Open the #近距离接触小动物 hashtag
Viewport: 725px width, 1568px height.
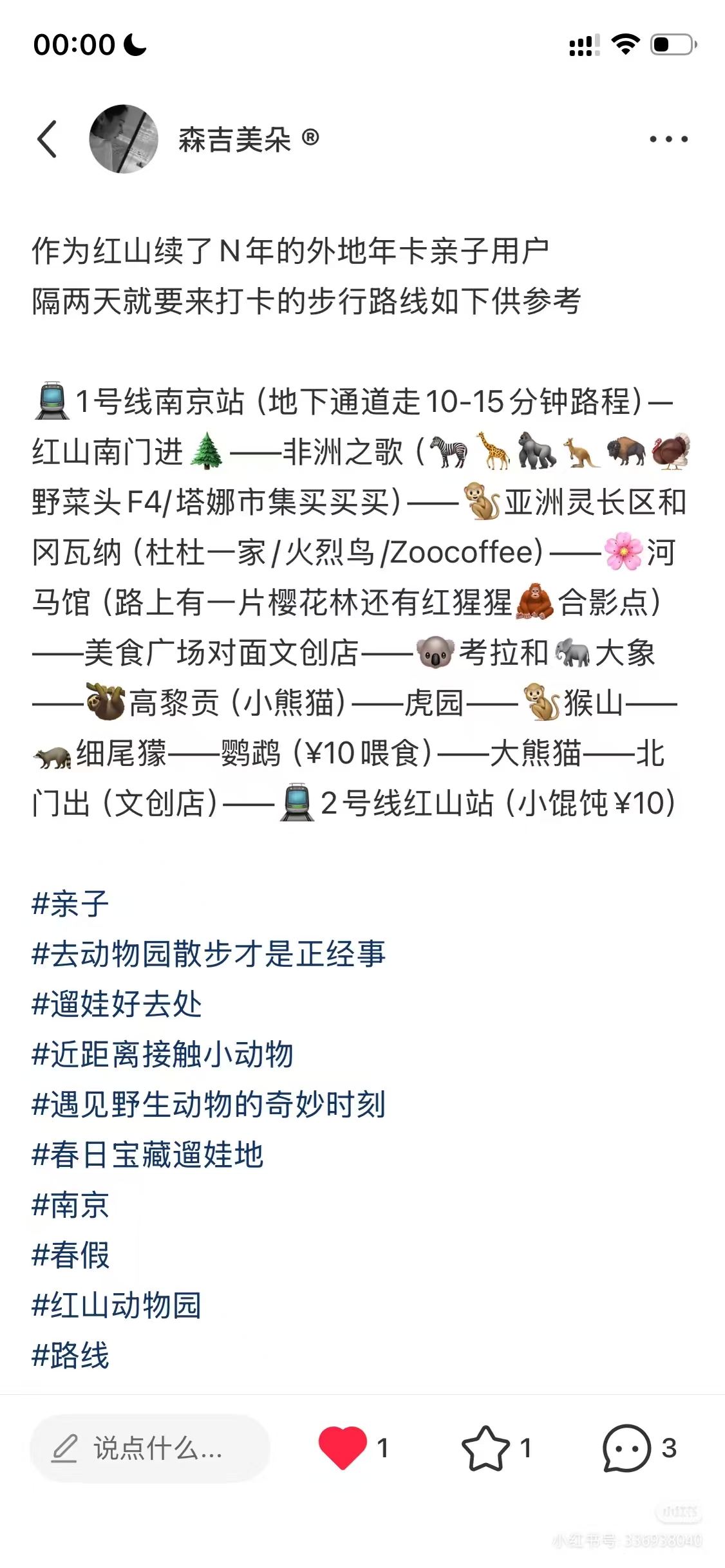(x=162, y=1054)
